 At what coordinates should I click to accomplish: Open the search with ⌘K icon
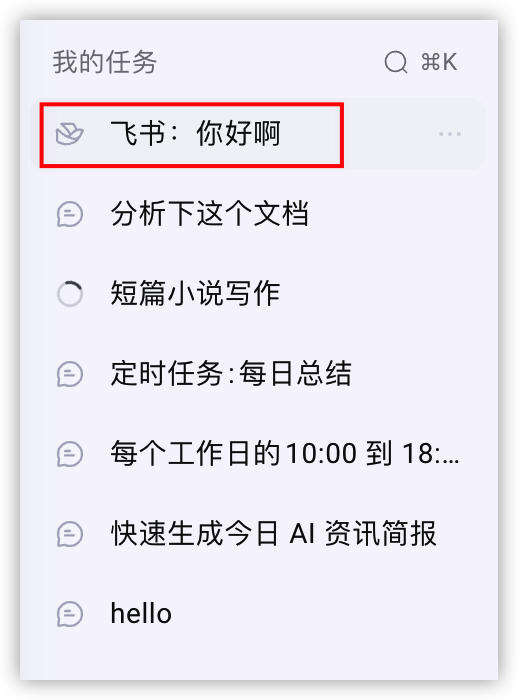coord(396,62)
